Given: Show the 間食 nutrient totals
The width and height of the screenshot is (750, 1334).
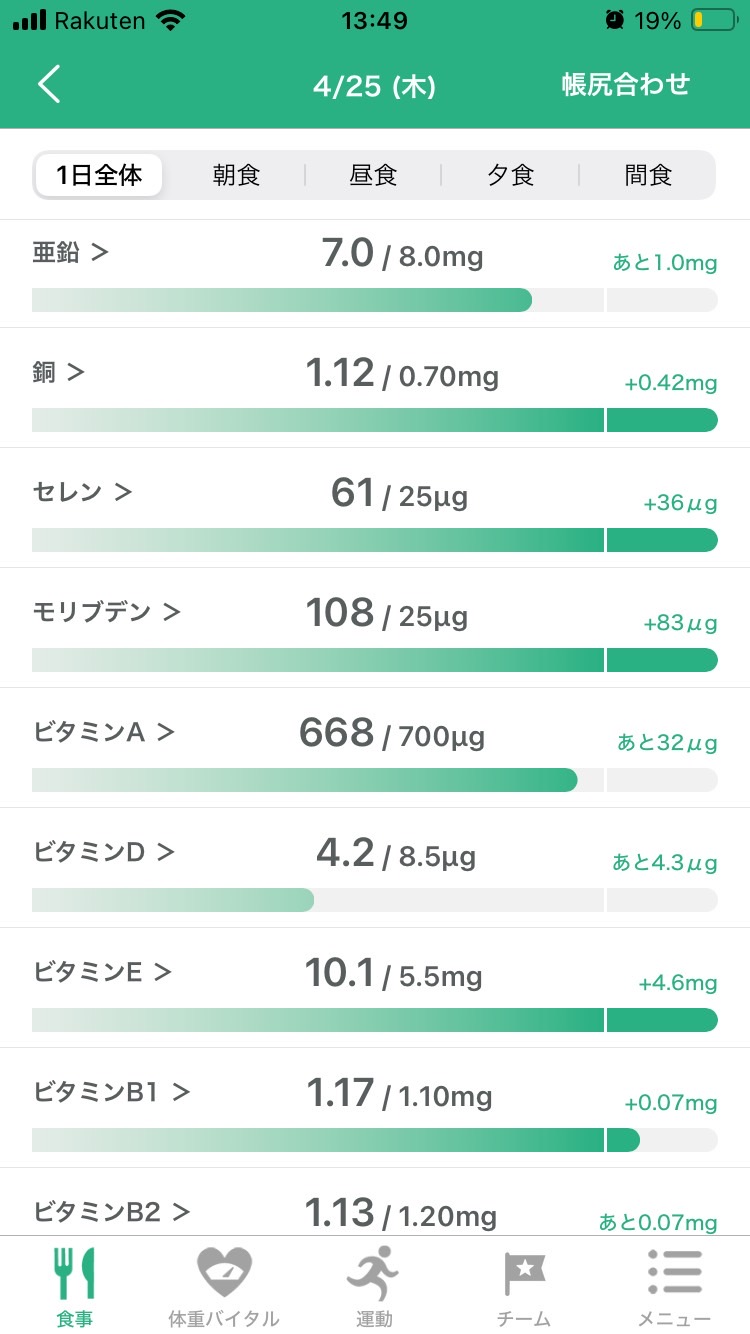Looking at the screenshot, I should point(648,176).
